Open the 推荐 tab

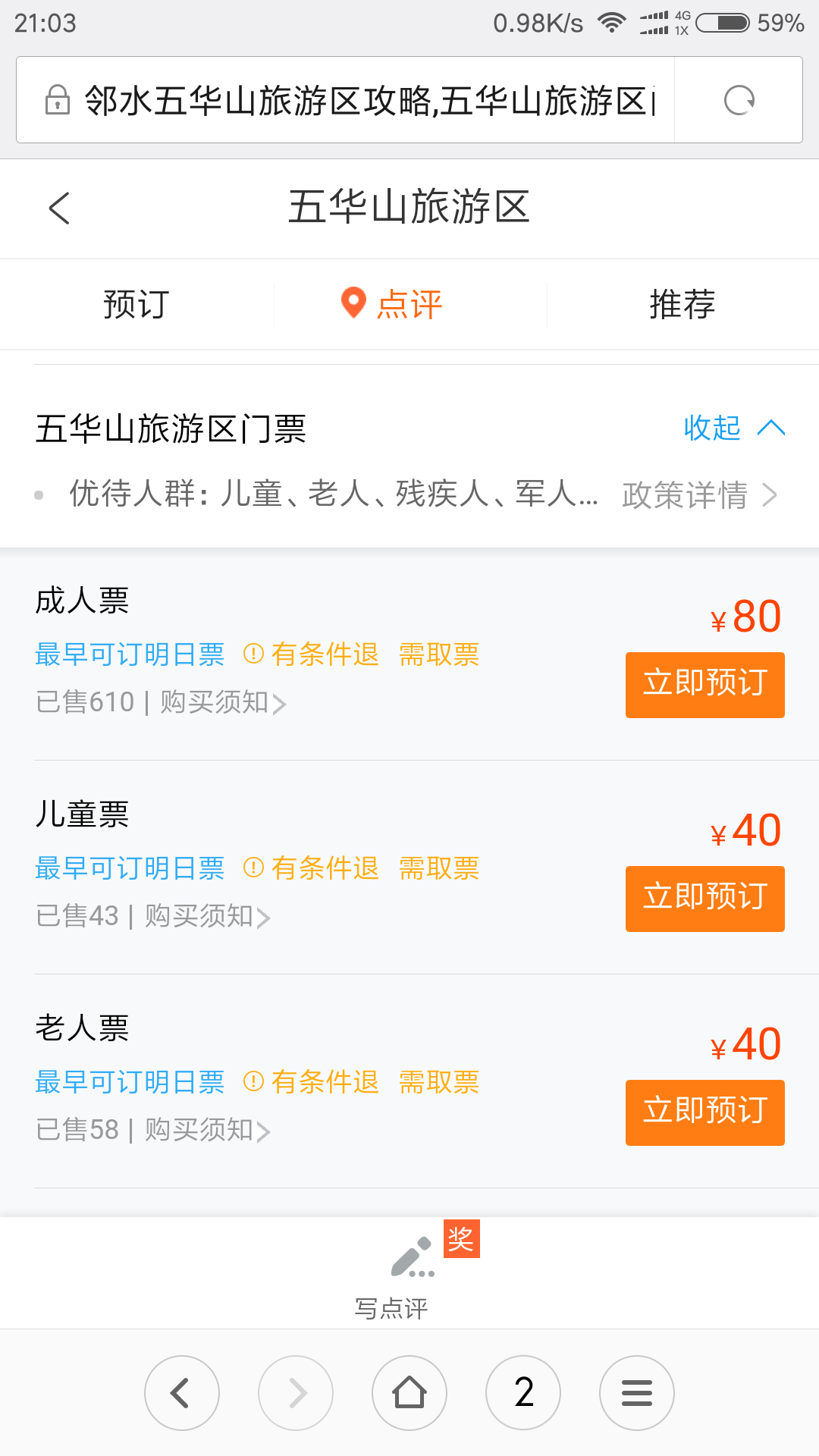point(682,304)
